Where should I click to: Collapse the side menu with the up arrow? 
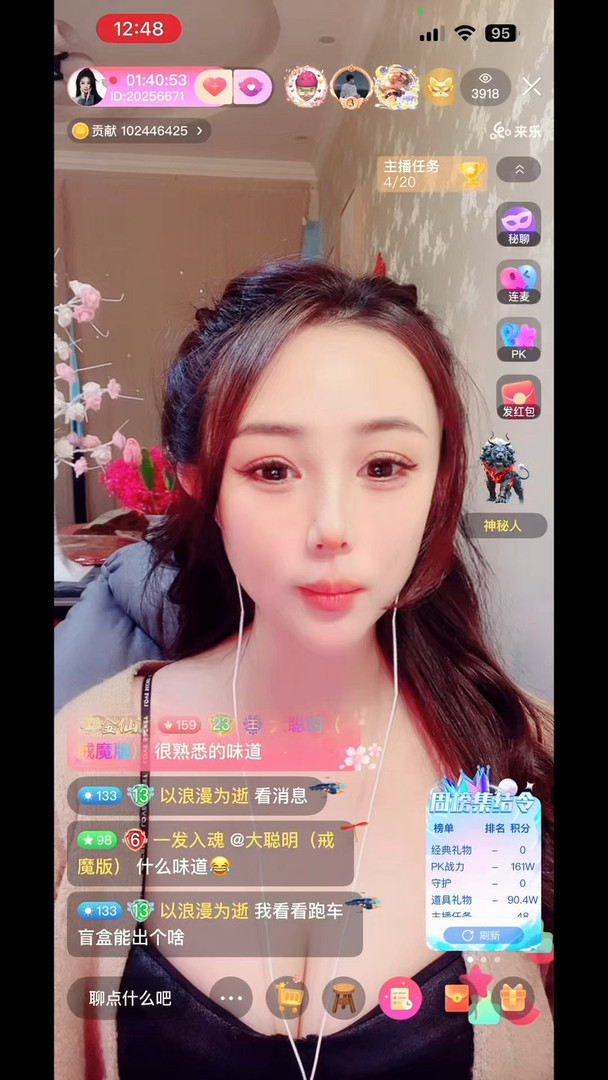(518, 170)
